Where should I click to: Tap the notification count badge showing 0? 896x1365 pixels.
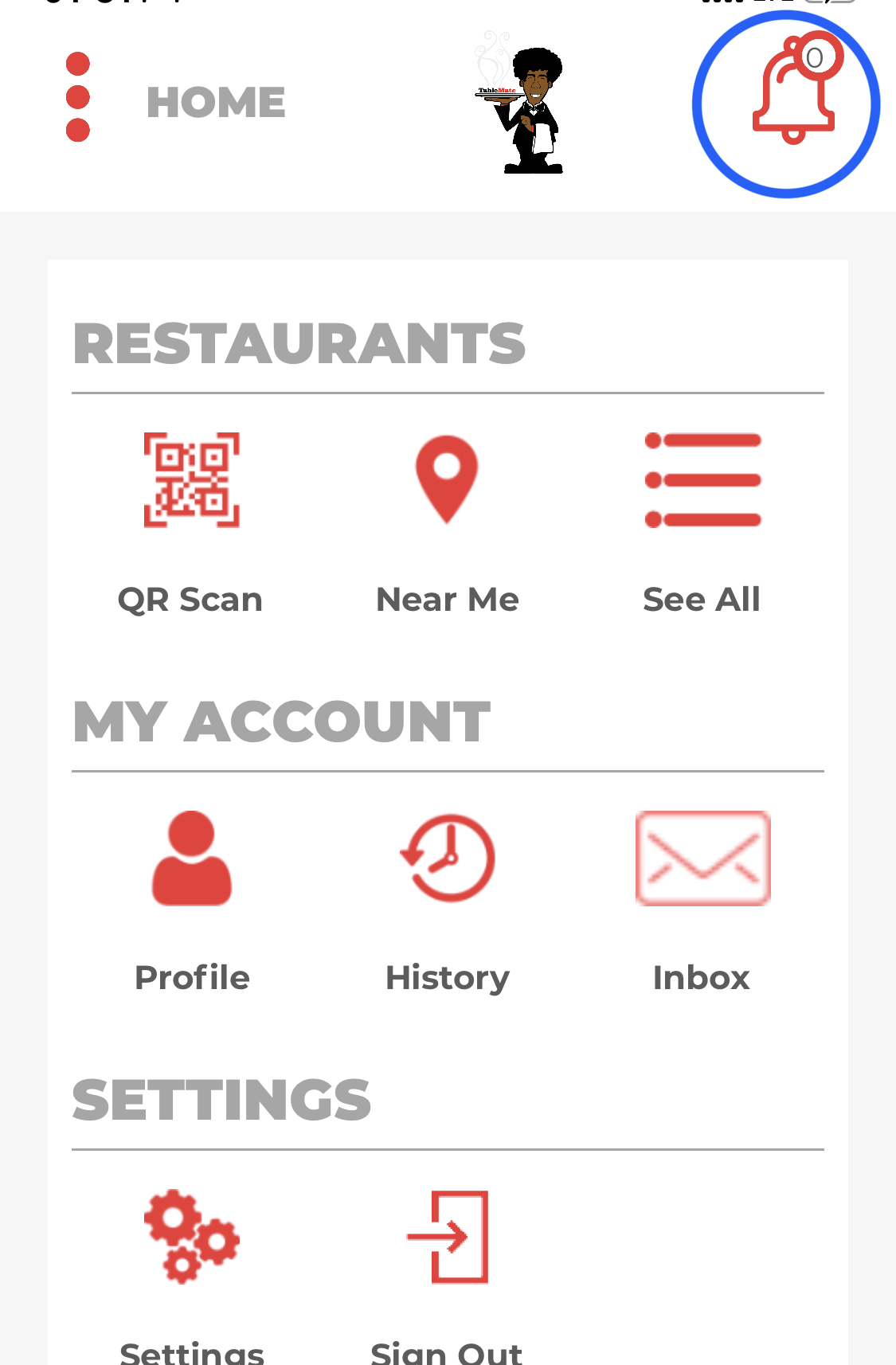[x=814, y=56]
